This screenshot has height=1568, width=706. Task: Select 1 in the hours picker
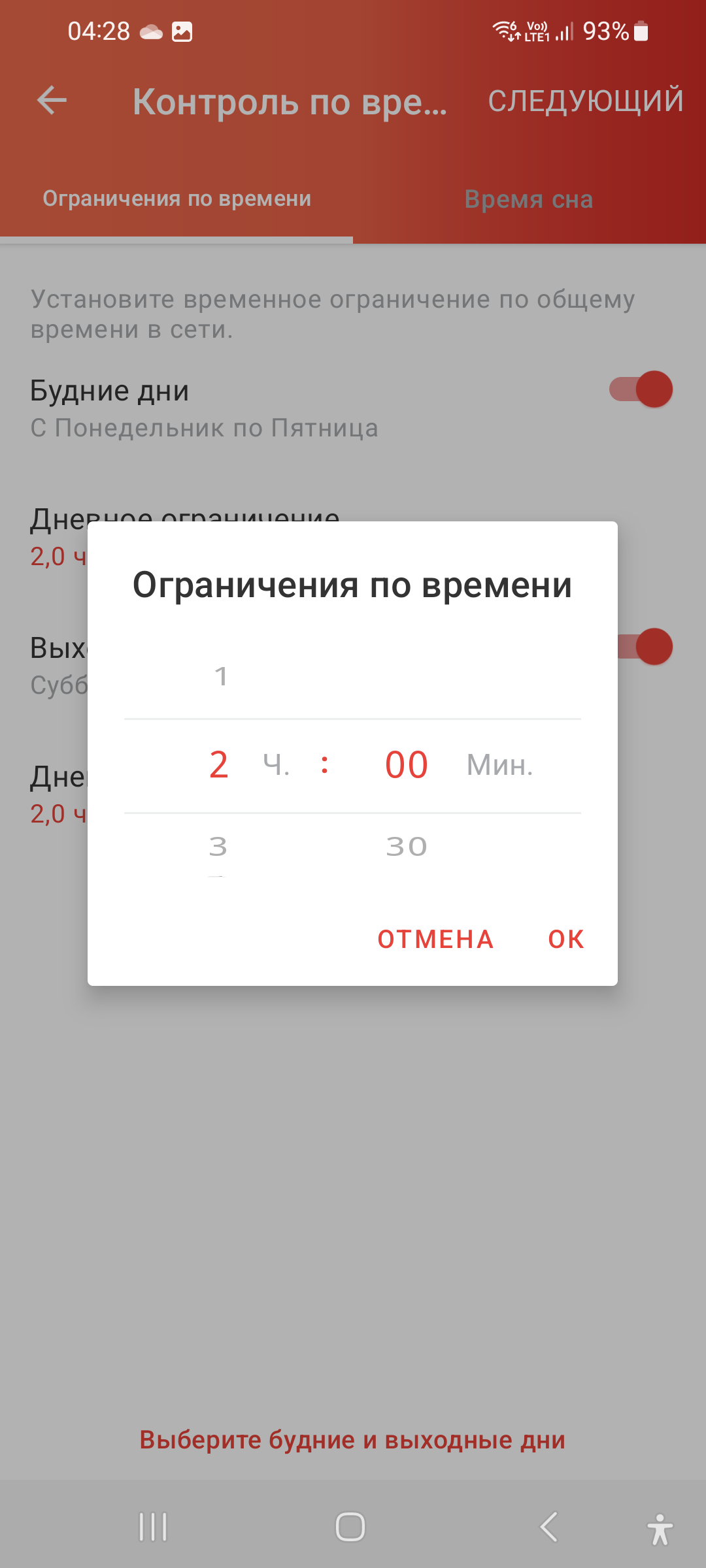[x=221, y=676]
